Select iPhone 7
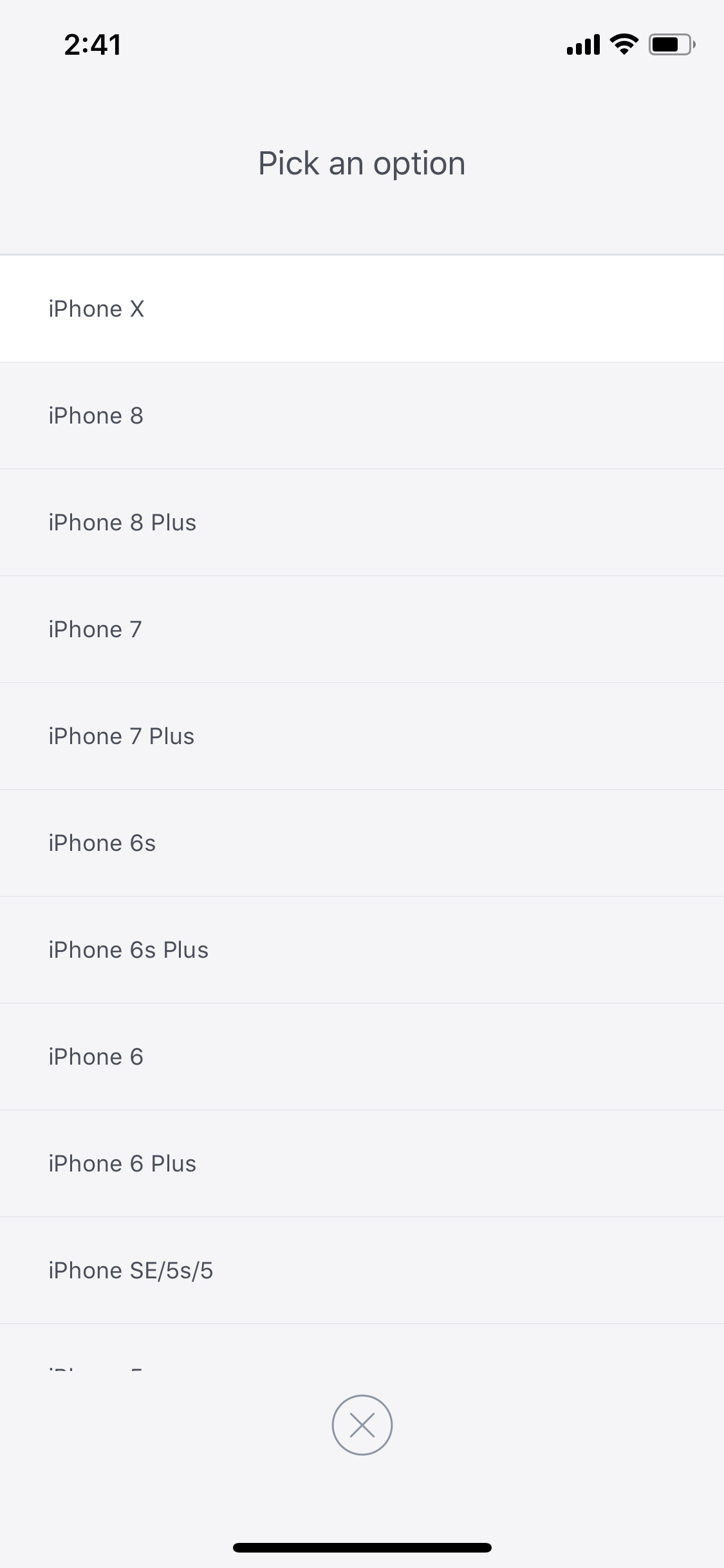The height and width of the screenshot is (1568, 724). click(x=362, y=630)
